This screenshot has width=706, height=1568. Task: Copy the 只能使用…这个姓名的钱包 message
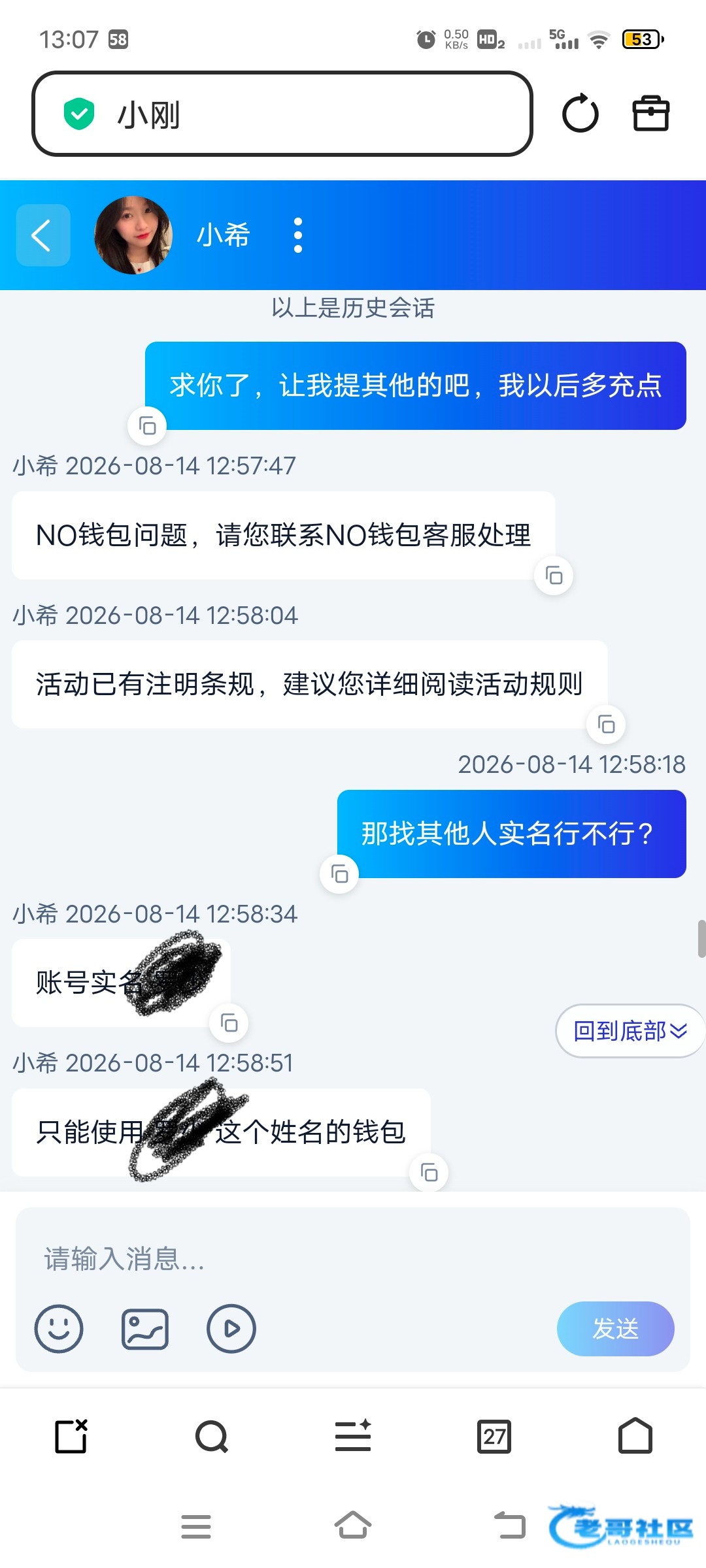(429, 1173)
